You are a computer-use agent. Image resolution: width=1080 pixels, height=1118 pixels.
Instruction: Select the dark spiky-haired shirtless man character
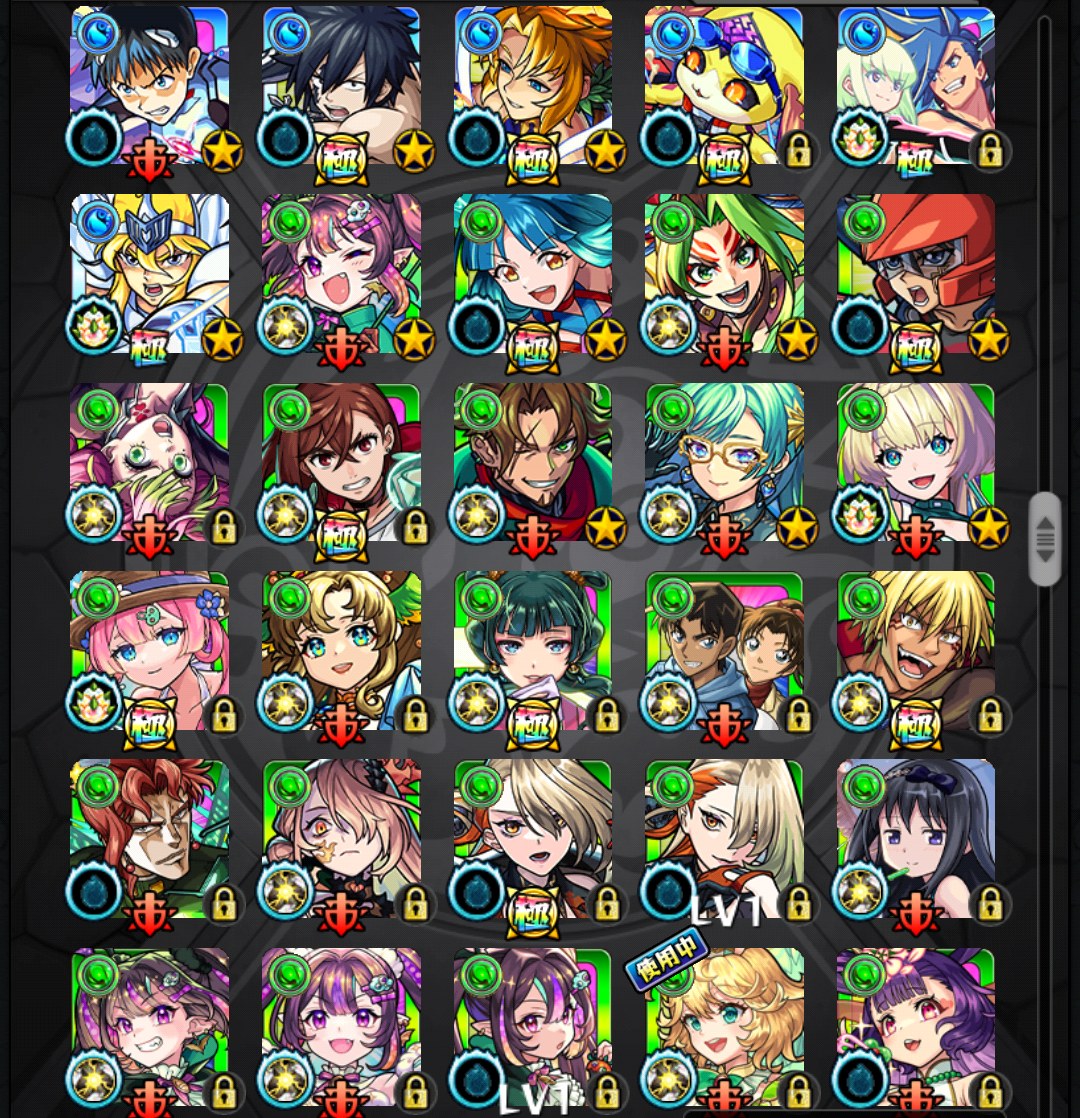coord(341,86)
